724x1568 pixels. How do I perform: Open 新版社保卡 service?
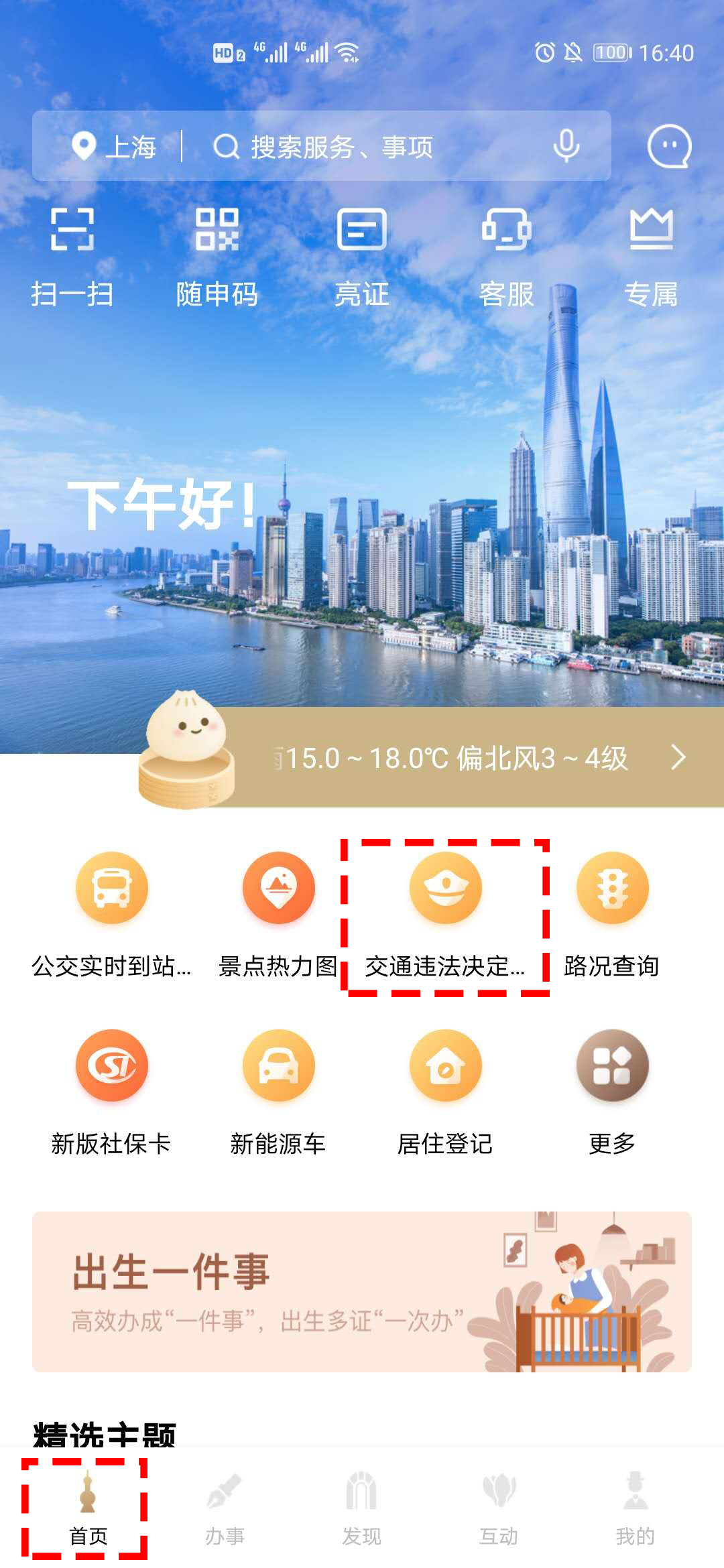tap(112, 1089)
